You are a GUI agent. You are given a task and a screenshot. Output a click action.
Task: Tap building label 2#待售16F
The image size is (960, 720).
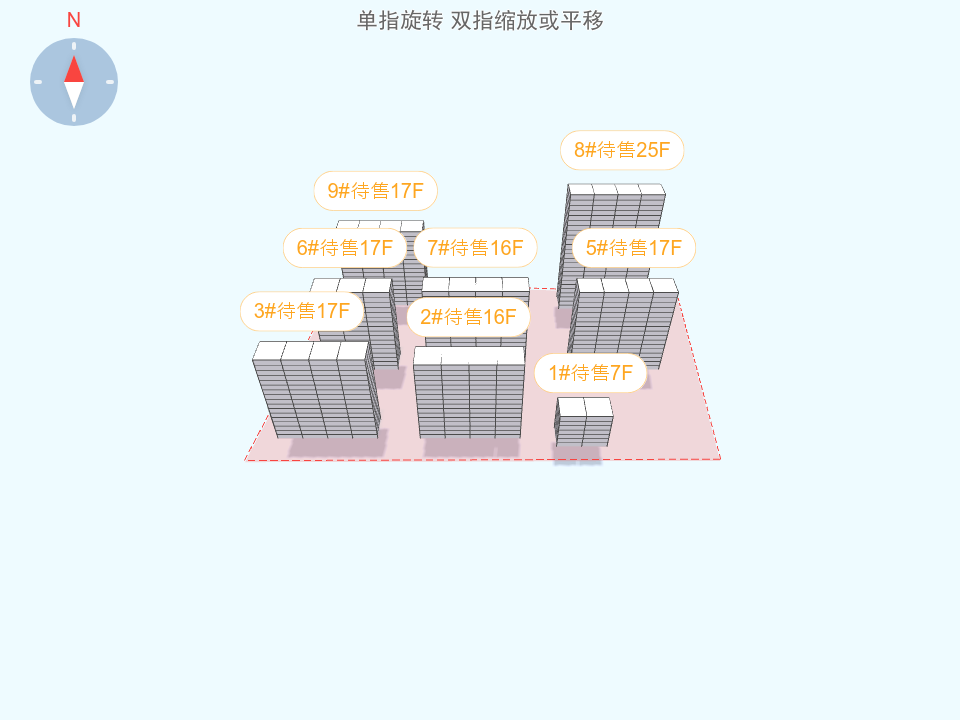point(468,317)
